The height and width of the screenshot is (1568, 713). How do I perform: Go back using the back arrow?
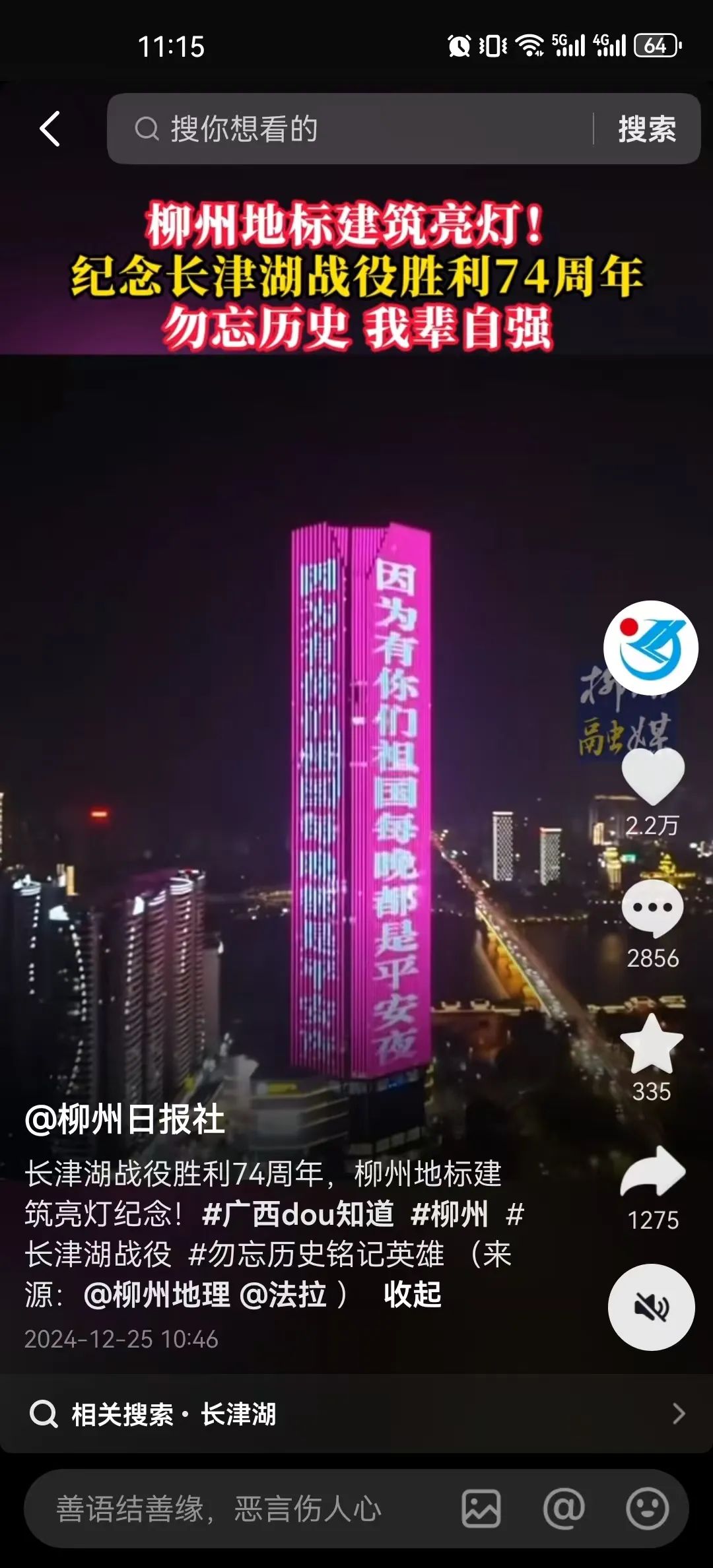click(50, 128)
